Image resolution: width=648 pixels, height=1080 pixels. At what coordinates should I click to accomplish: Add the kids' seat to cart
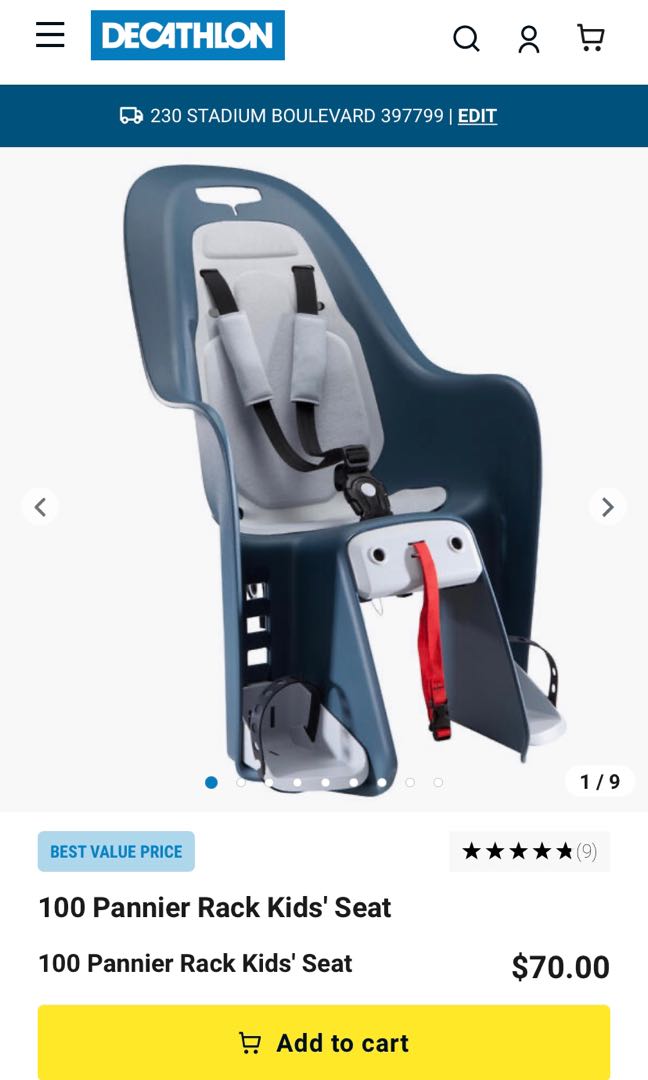click(x=324, y=1043)
